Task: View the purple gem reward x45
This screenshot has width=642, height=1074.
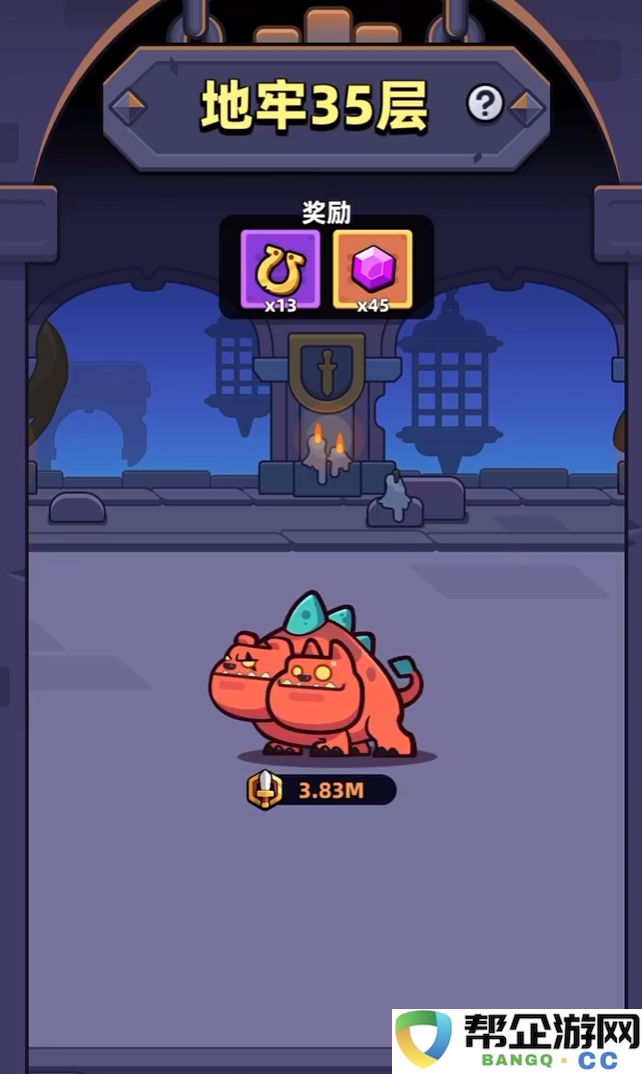Action: (x=373, y=270)
